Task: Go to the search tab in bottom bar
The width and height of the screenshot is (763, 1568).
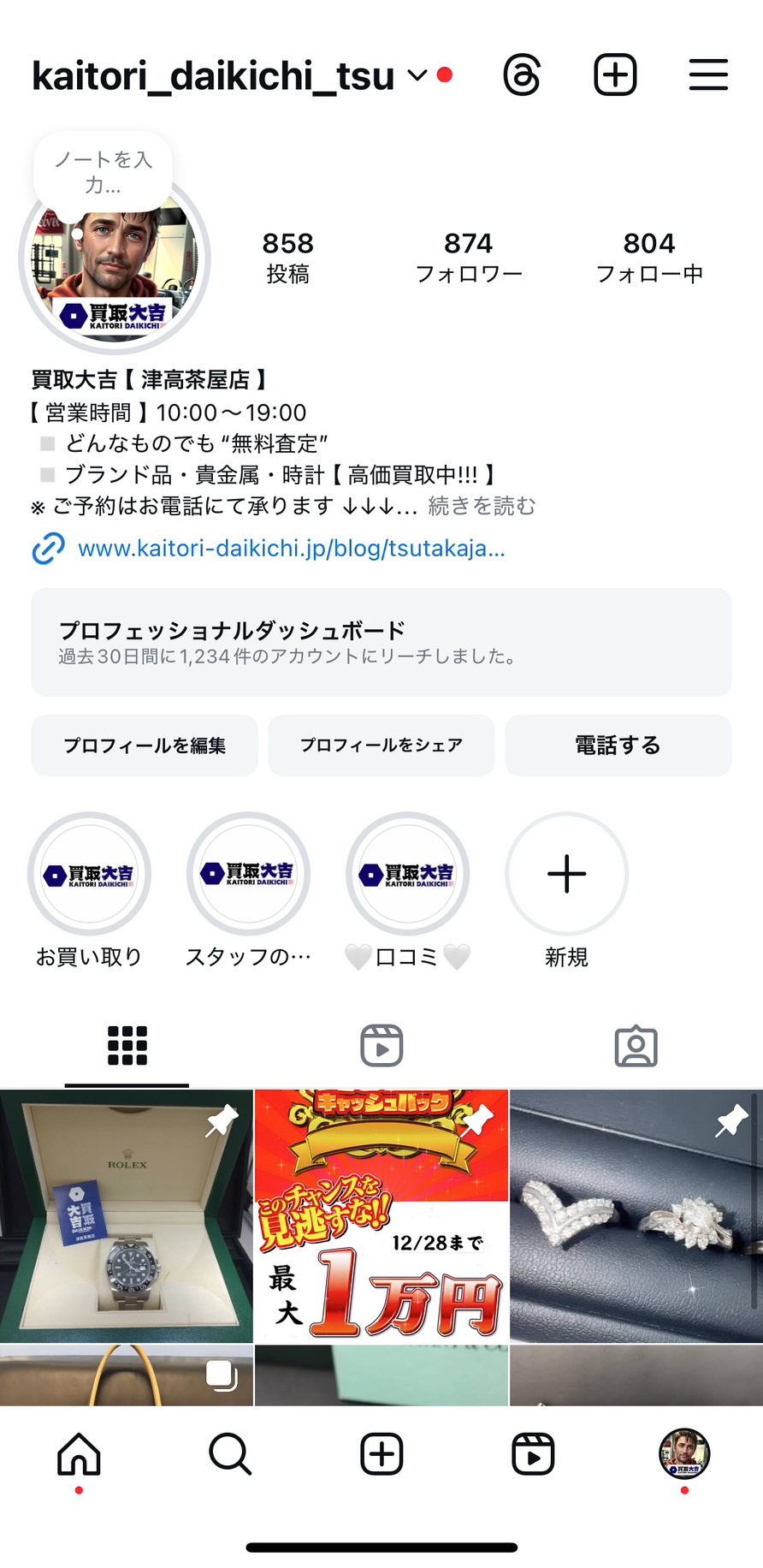Action: coord(229,1454)
